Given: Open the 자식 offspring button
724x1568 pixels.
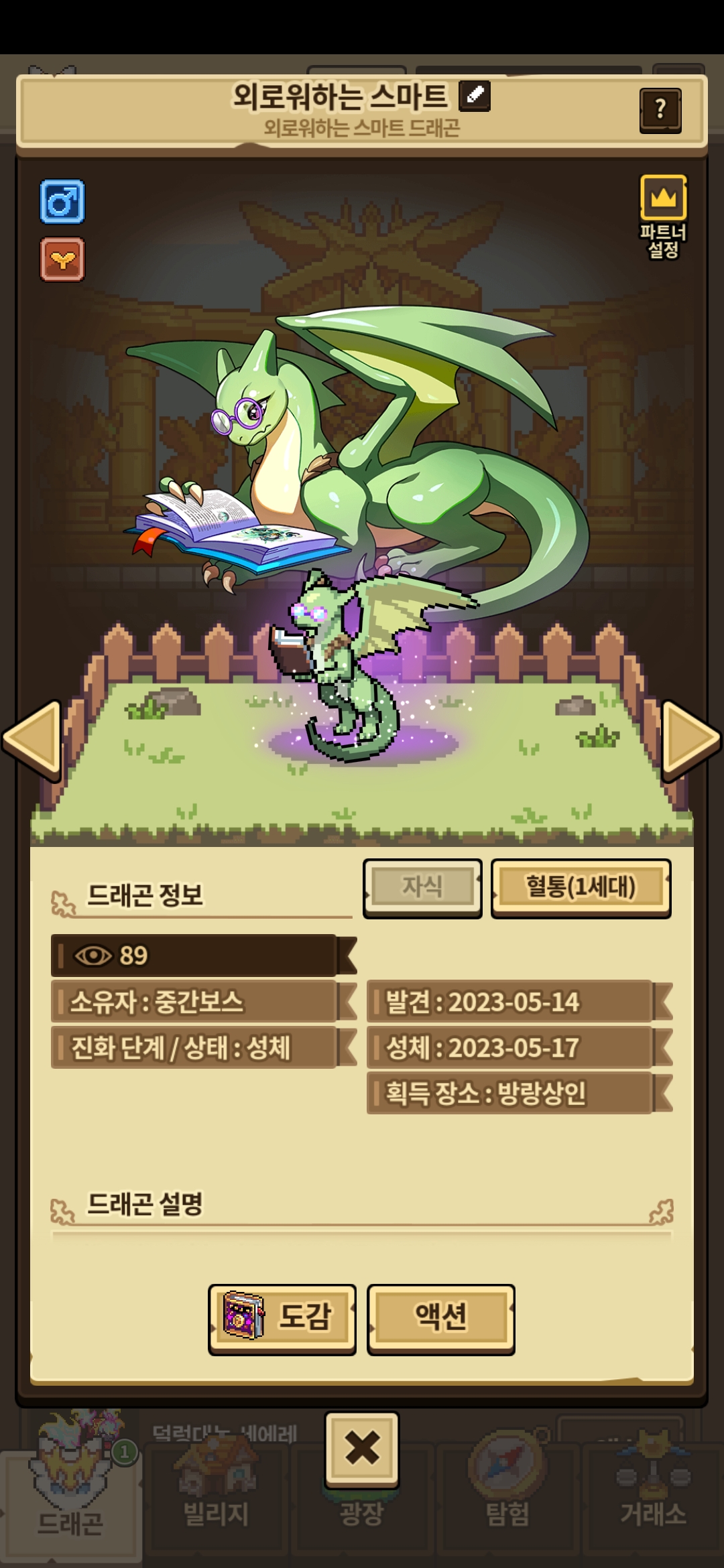Looking at the screenshot, I should pyautogui.click(x=422, y=888).
